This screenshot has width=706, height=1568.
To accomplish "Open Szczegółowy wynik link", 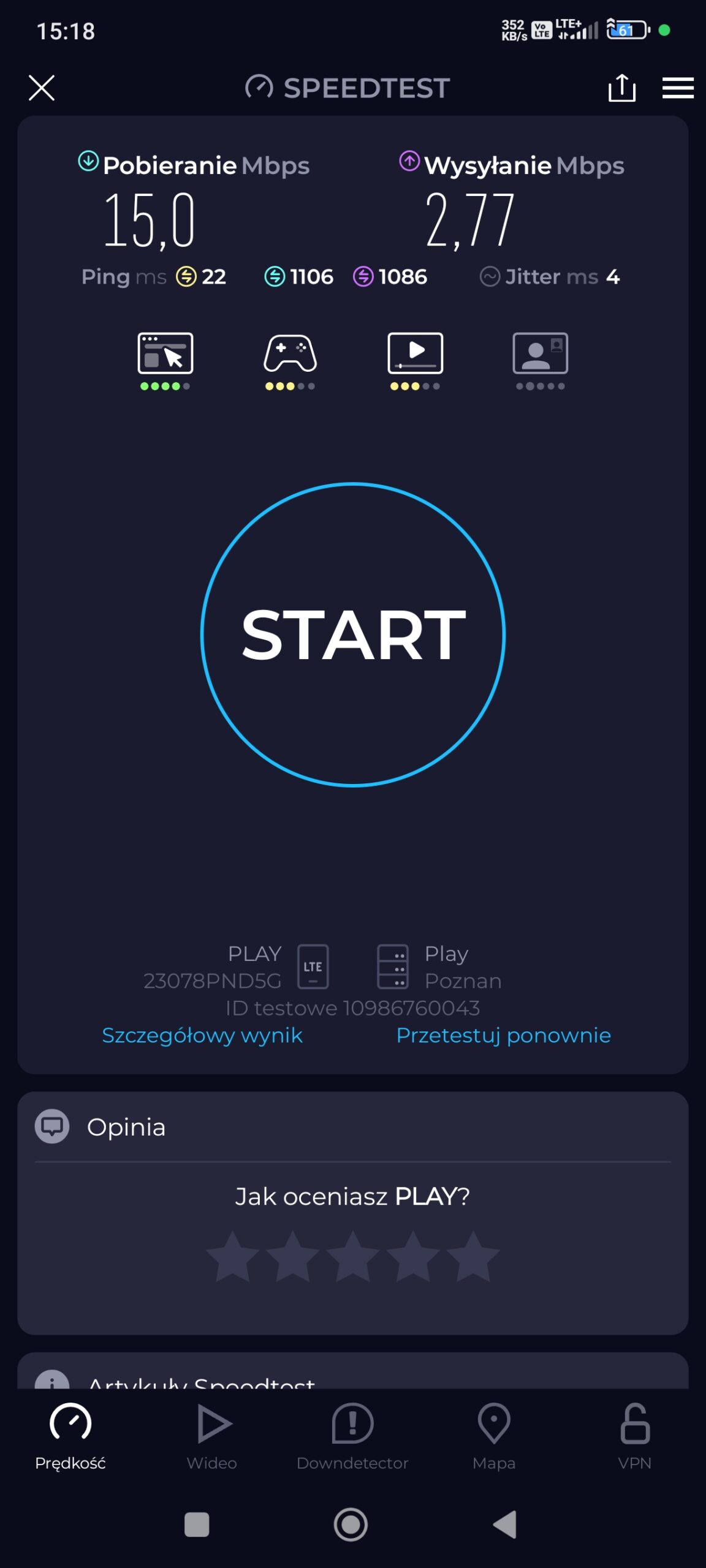I will point(202,1035).
